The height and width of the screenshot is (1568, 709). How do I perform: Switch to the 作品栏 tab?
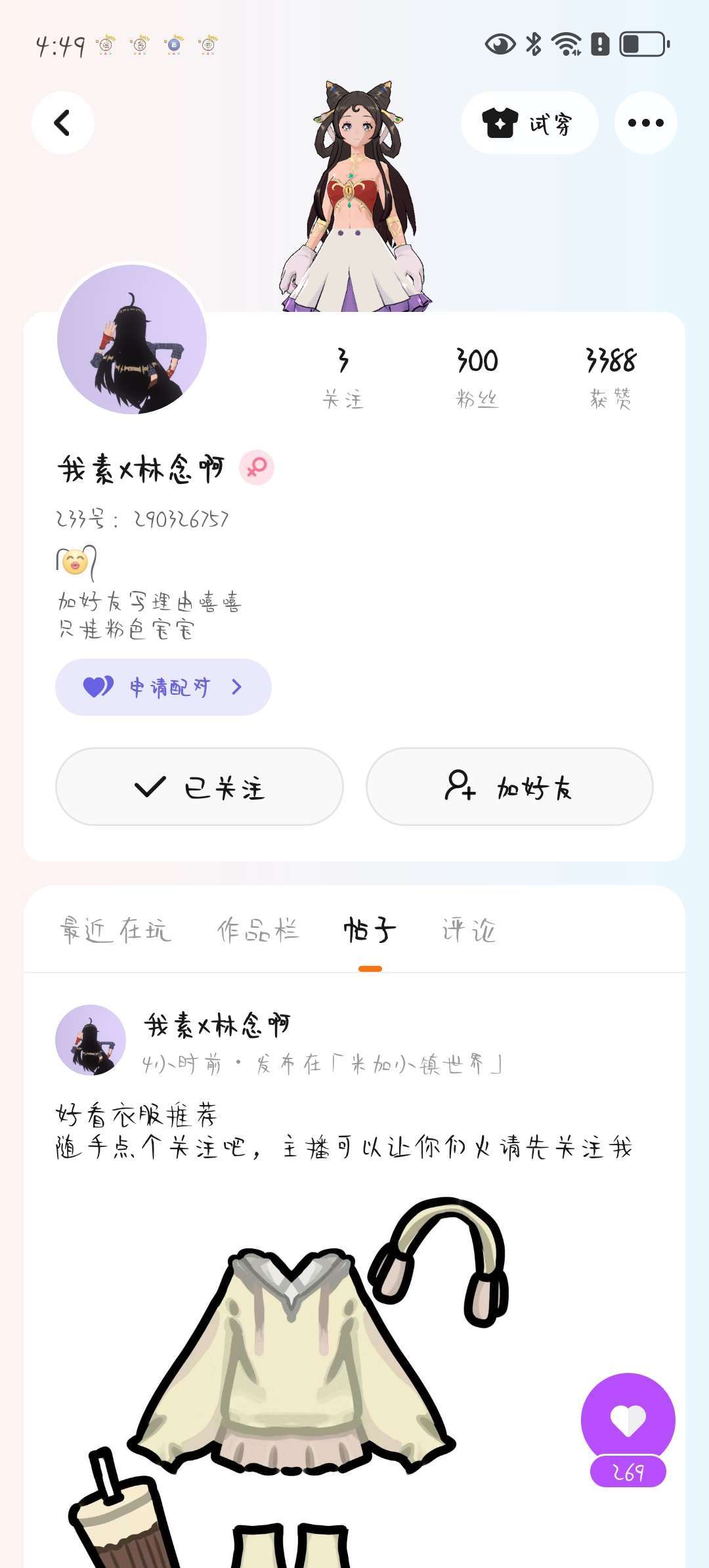[x=257, y=930]
